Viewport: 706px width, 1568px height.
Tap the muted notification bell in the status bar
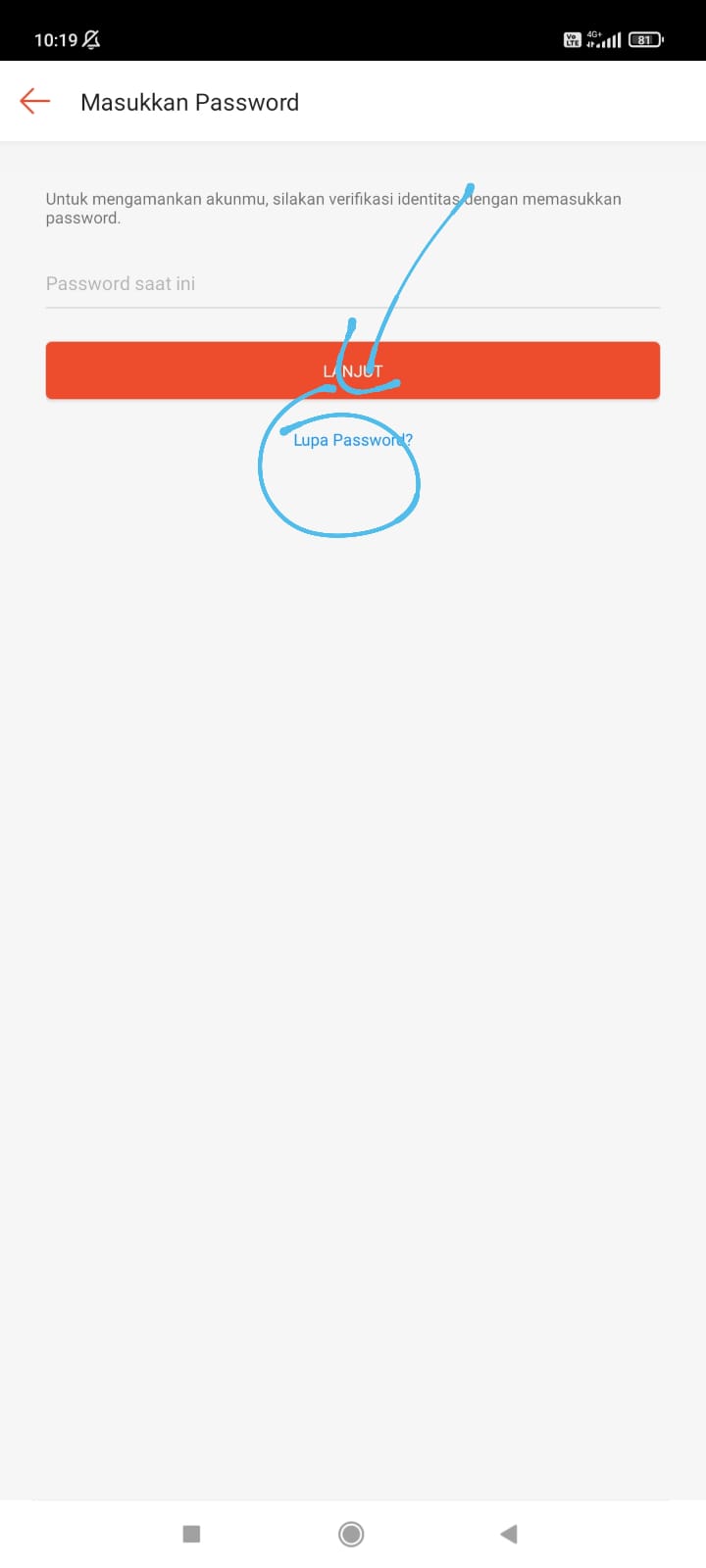click(89, 38)
